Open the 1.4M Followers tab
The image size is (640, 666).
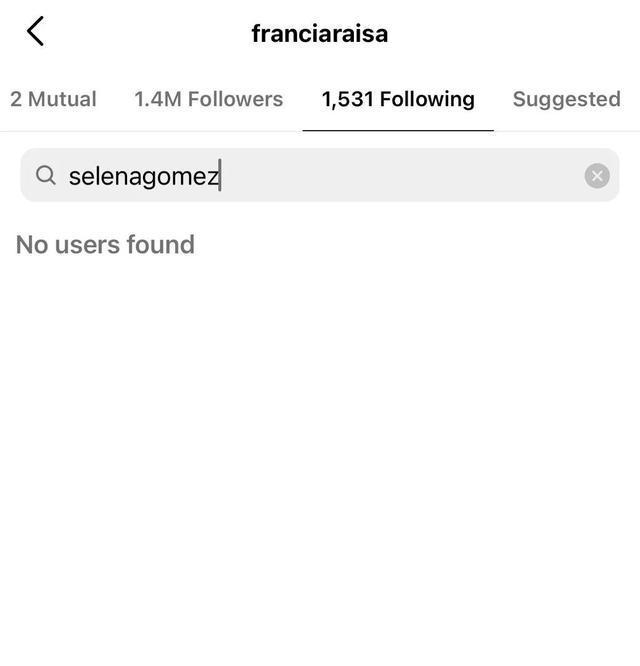pos(208,99)
